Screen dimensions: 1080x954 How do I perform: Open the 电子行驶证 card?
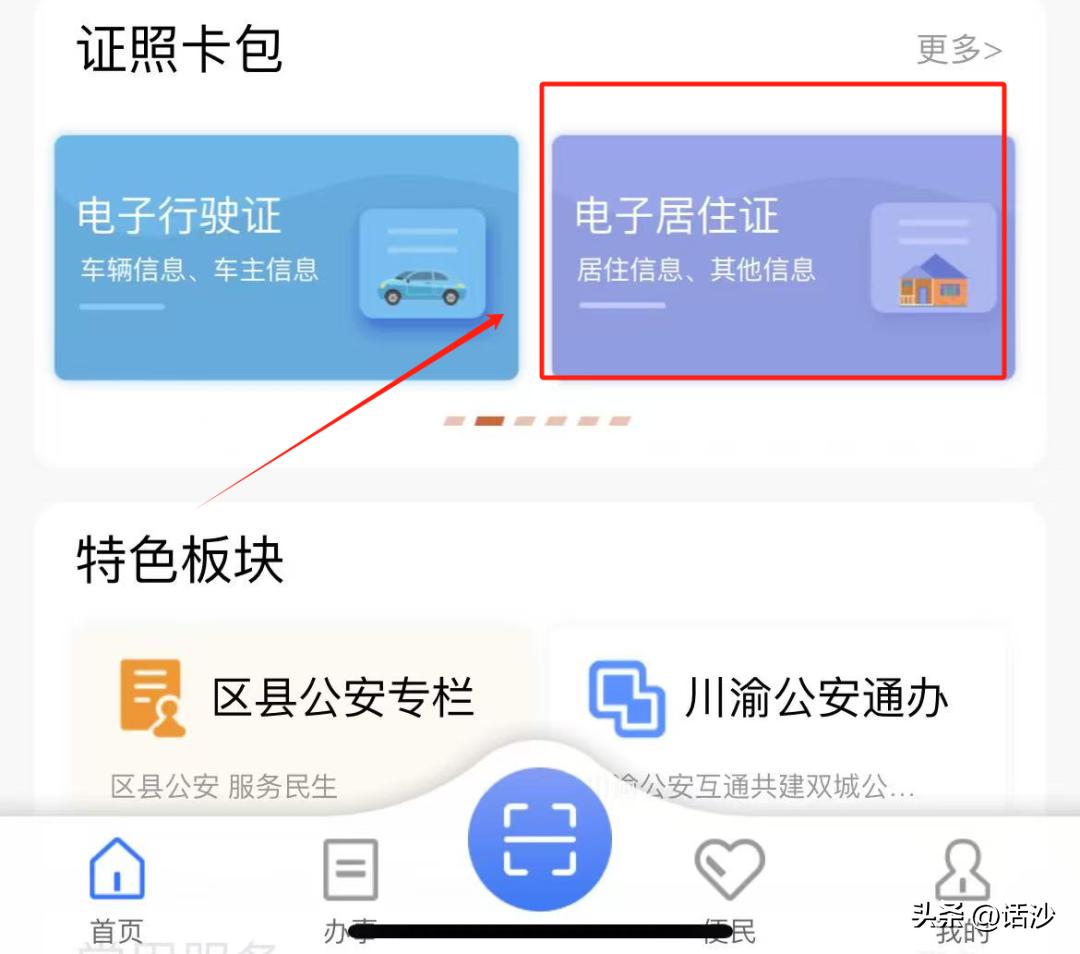(286, 258)
